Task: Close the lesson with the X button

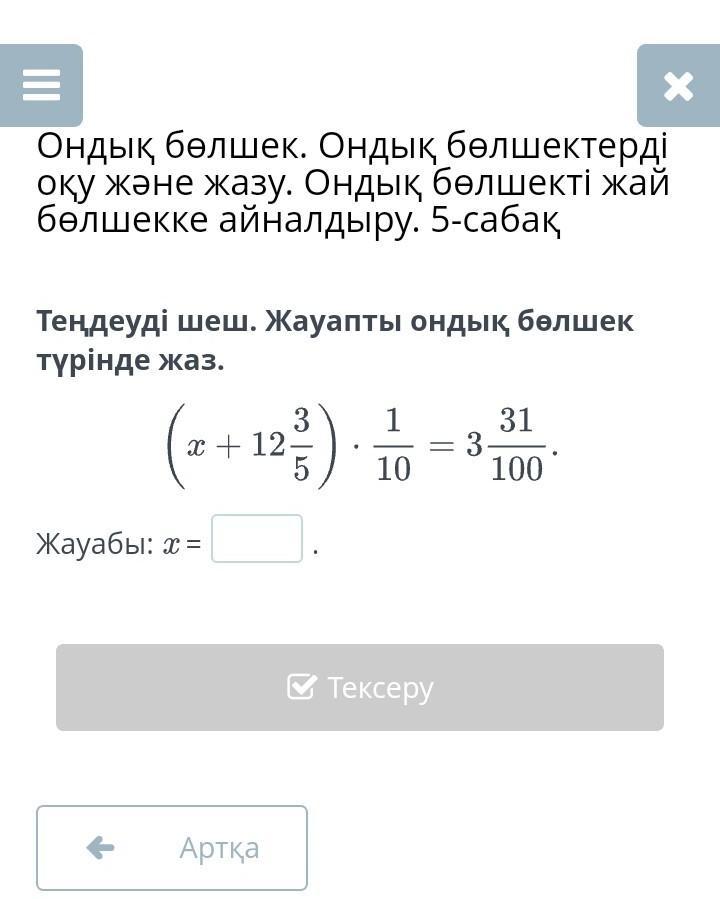Action: point(678,86)
